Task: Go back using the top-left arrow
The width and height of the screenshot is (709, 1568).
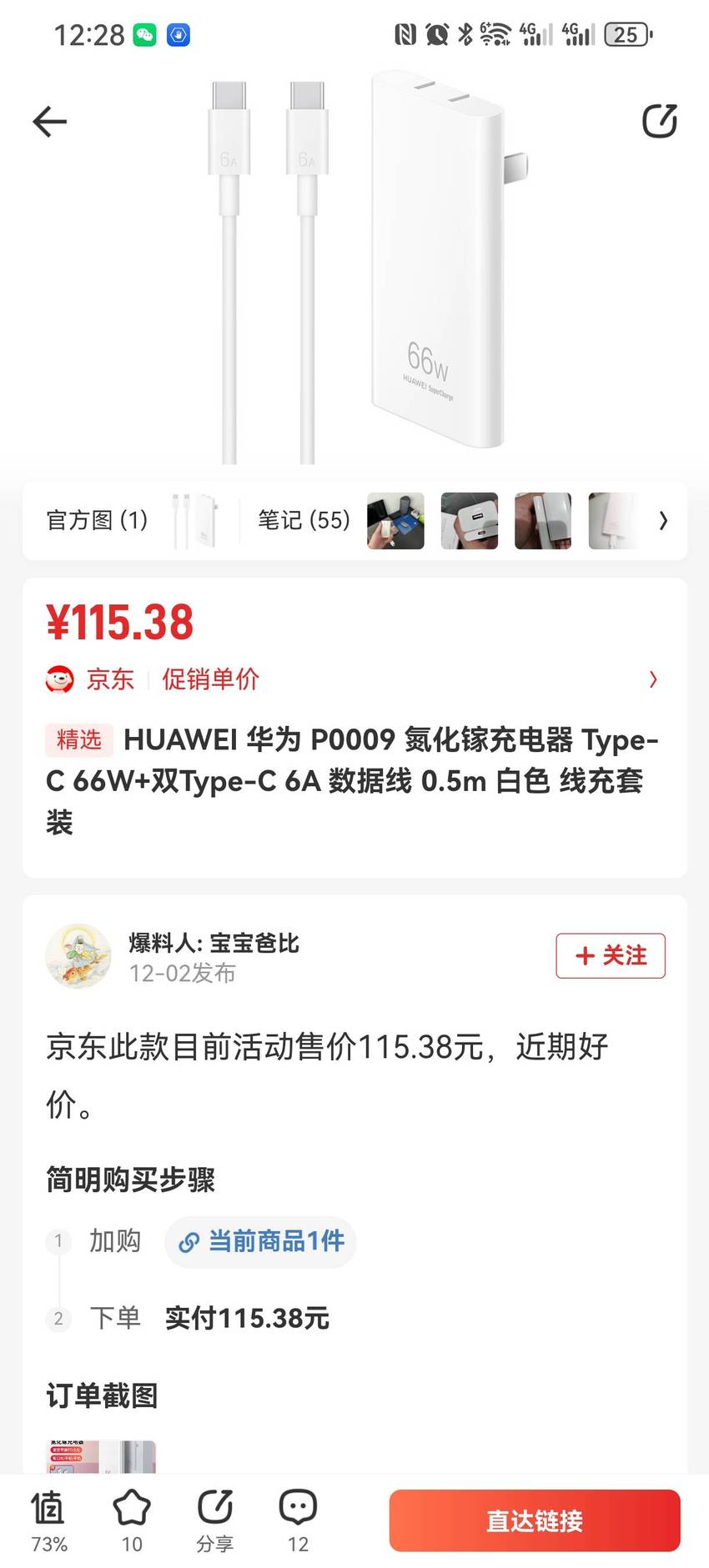Action: tap(49, 122)
